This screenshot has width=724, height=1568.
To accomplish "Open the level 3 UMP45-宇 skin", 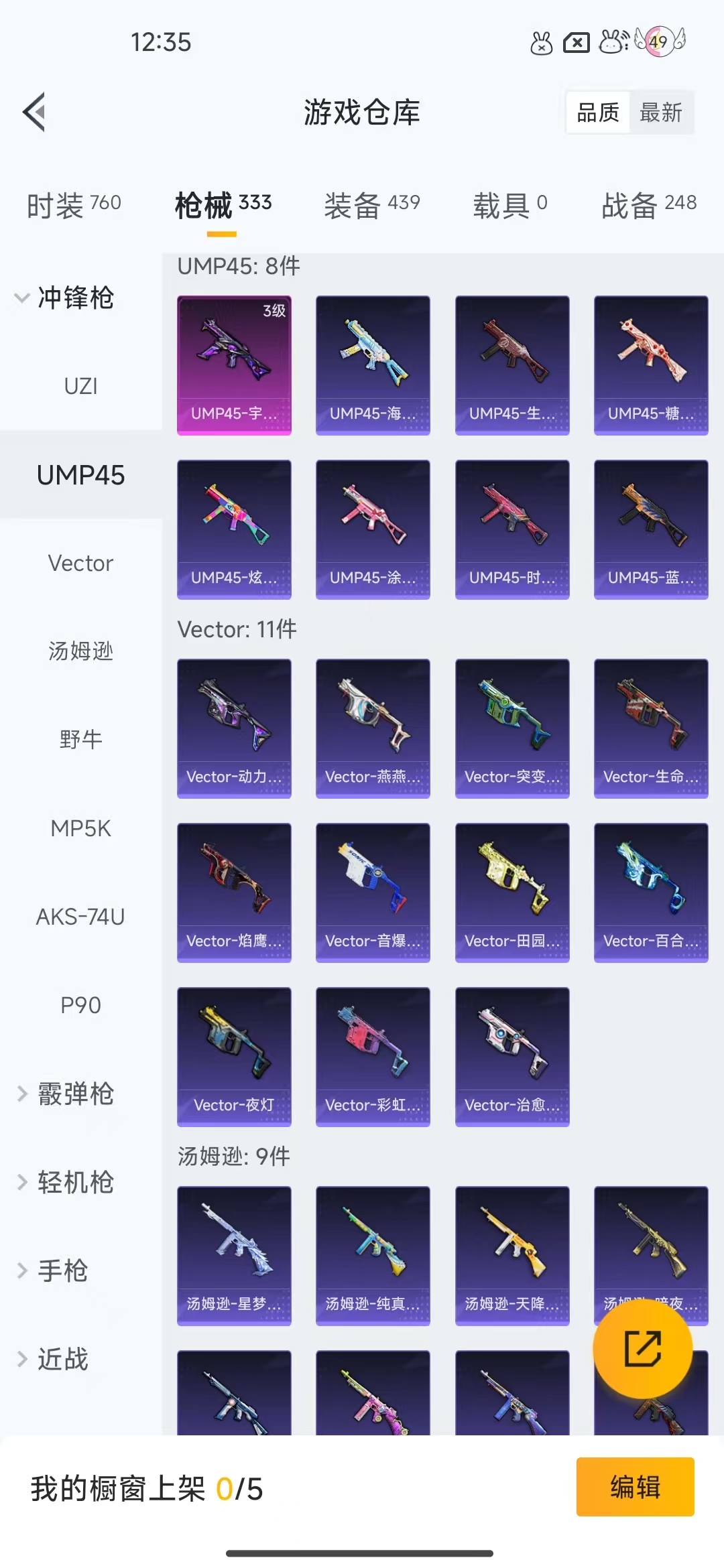I will [234, 365].
